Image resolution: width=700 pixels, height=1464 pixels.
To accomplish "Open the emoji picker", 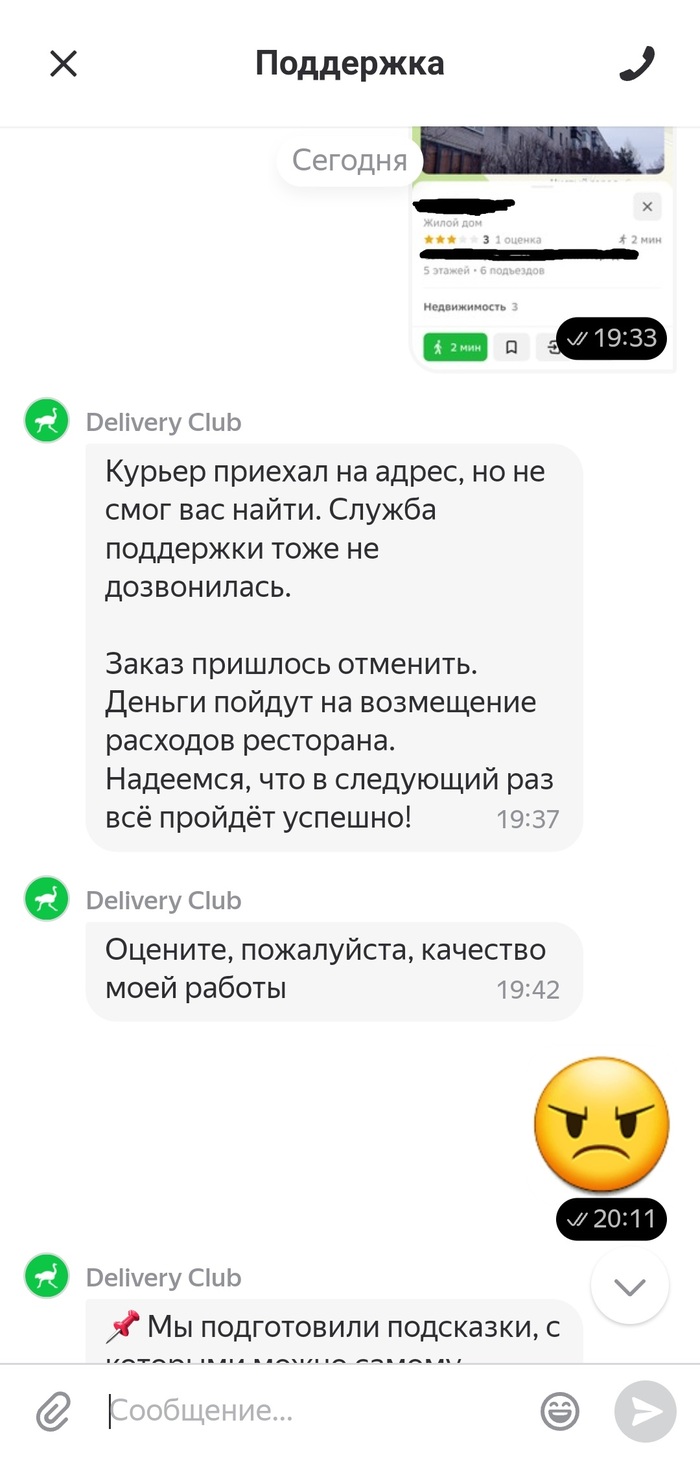I will click(x=560, y=1411).
